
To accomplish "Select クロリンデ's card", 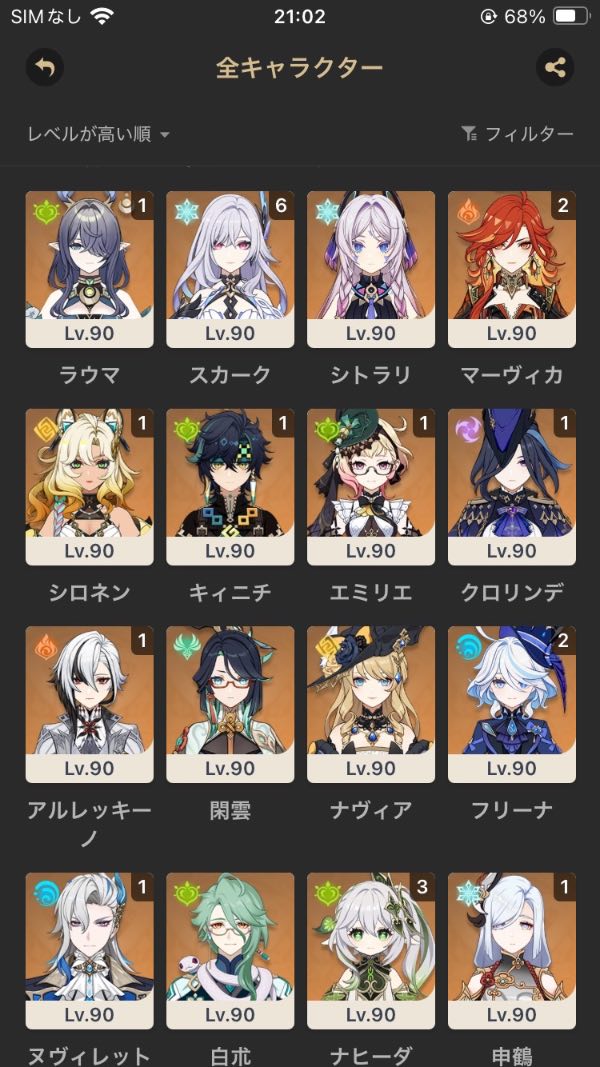I will pos(512,487).
